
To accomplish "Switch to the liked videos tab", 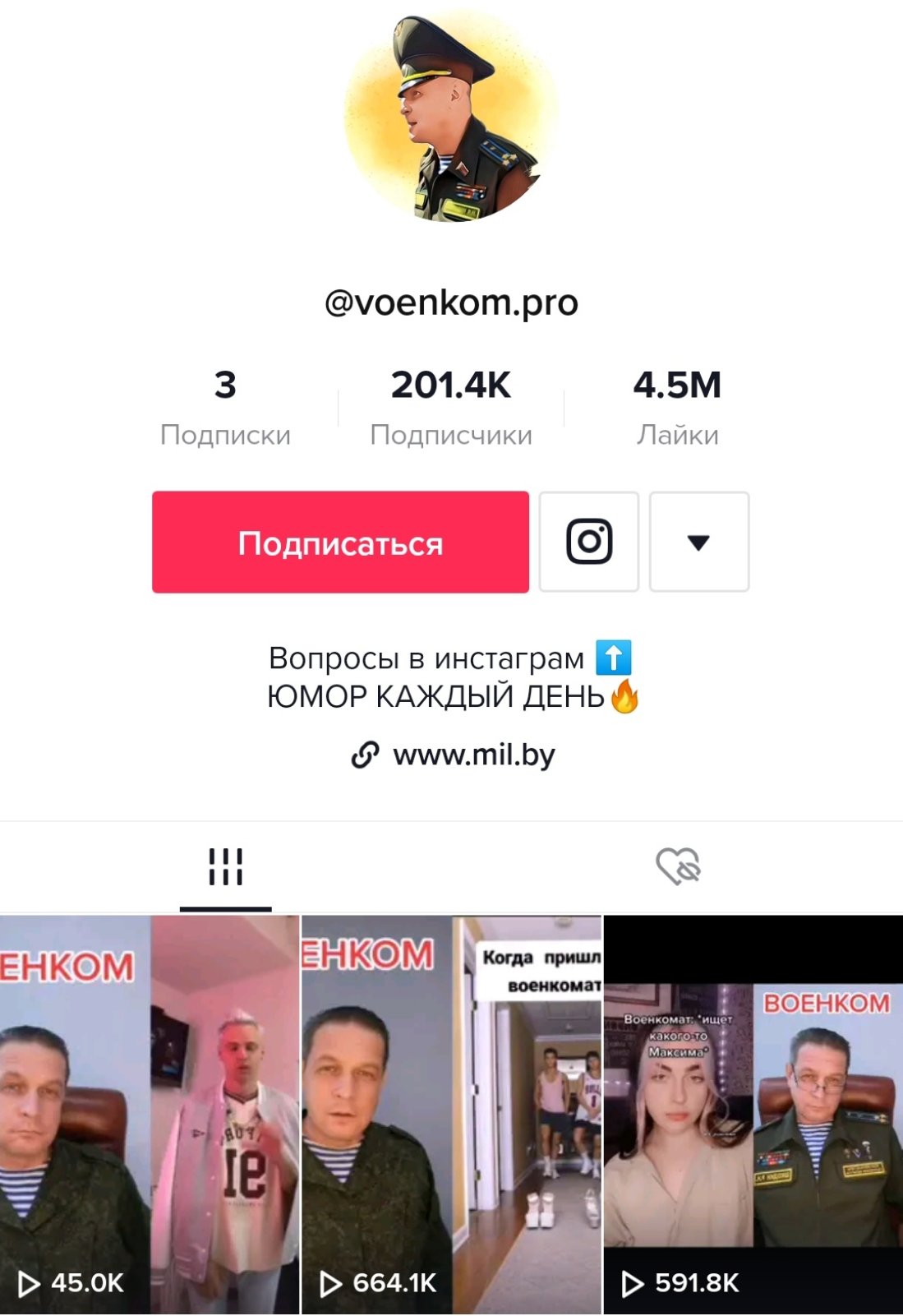I will 678,867.
